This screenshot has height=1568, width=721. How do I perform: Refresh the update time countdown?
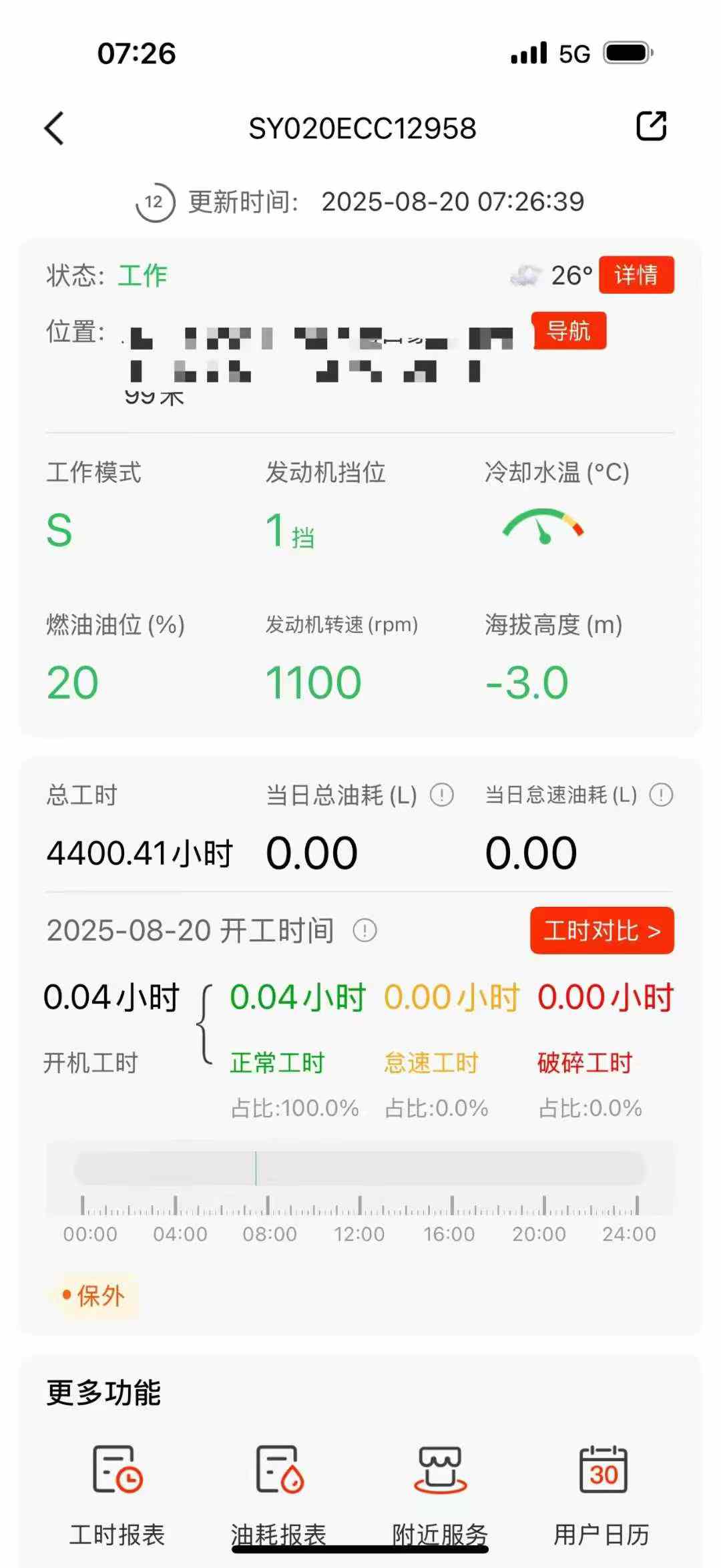(155, 202)
